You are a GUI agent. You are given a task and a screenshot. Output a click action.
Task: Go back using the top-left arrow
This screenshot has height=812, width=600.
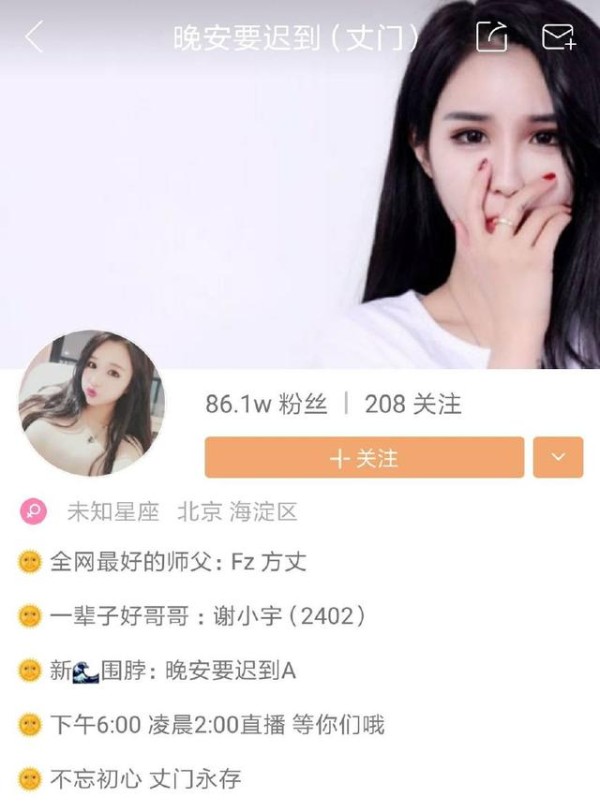[x=35, y=37]
